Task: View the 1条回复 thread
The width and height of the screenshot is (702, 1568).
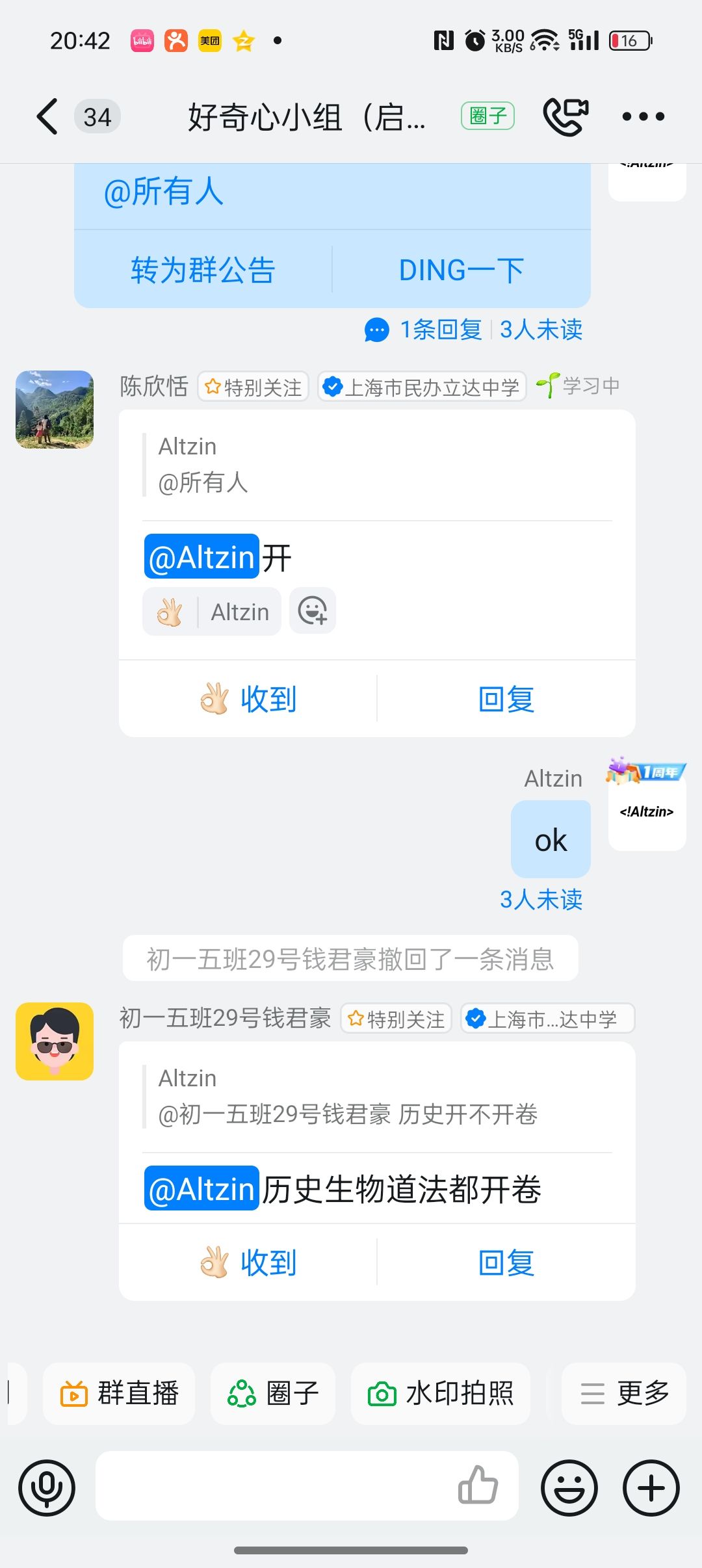Action: (425, 330)
